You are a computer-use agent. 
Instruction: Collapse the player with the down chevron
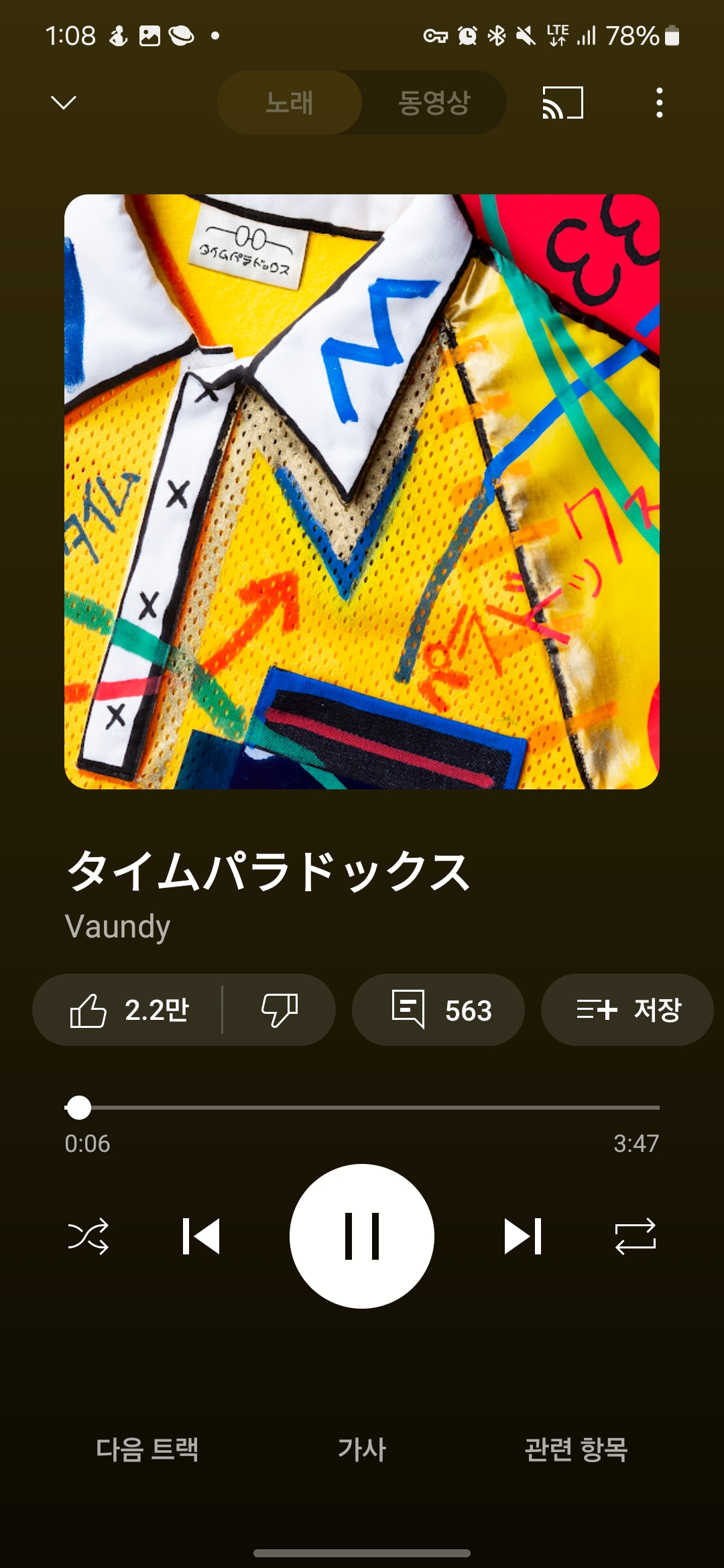(64, 103)
